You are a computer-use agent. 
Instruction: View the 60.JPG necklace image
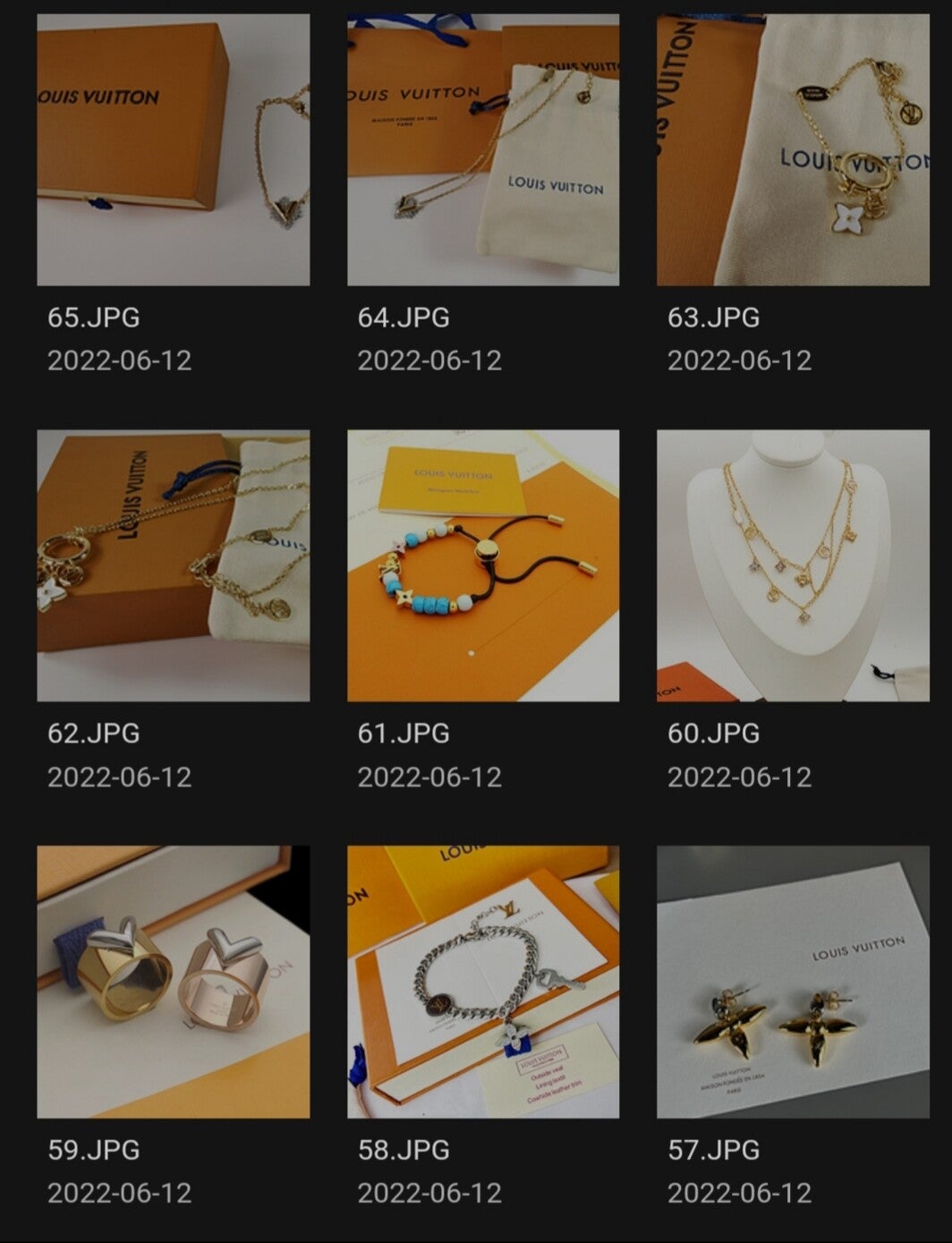[793, 566]
